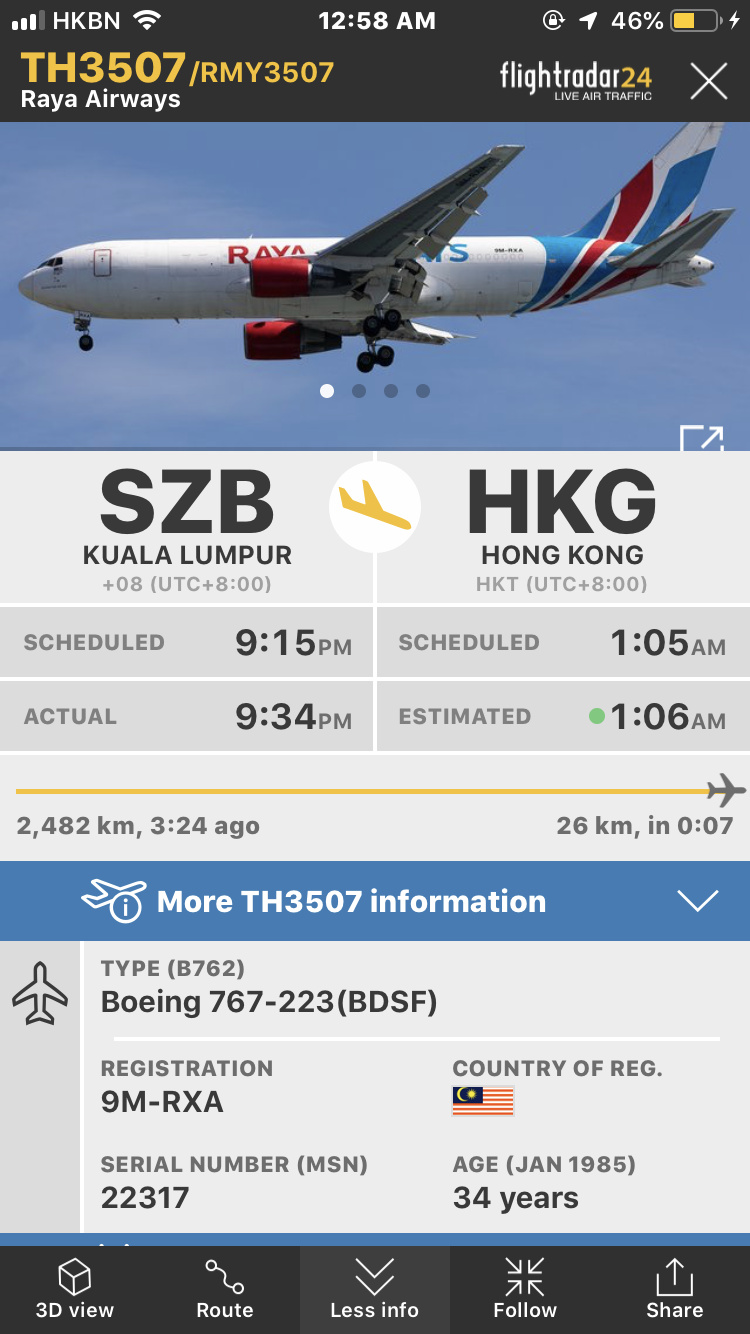Close the TH3507 flight details panel
This screenshot has width=750, height=1334.
[708, 81]
